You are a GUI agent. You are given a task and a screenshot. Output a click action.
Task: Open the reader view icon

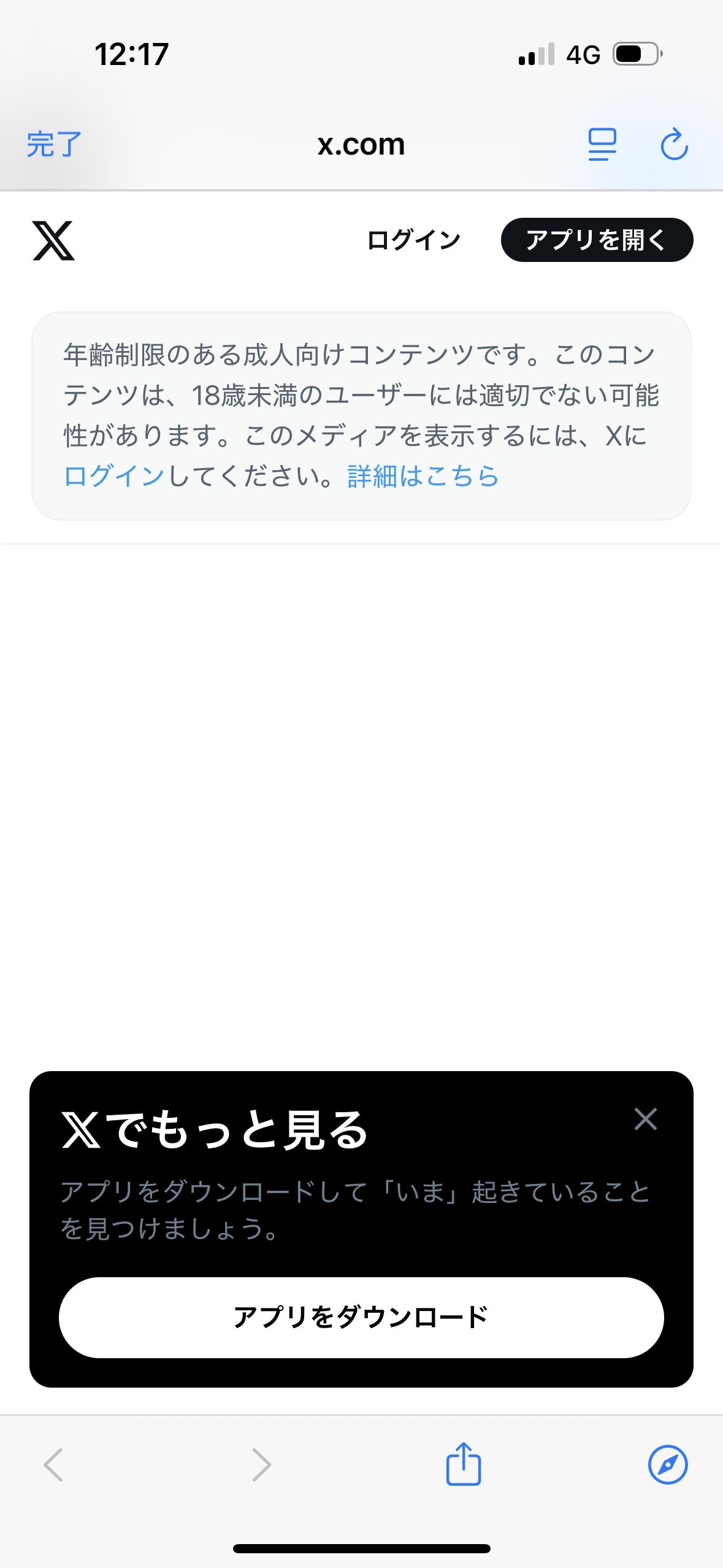[602, 145]
